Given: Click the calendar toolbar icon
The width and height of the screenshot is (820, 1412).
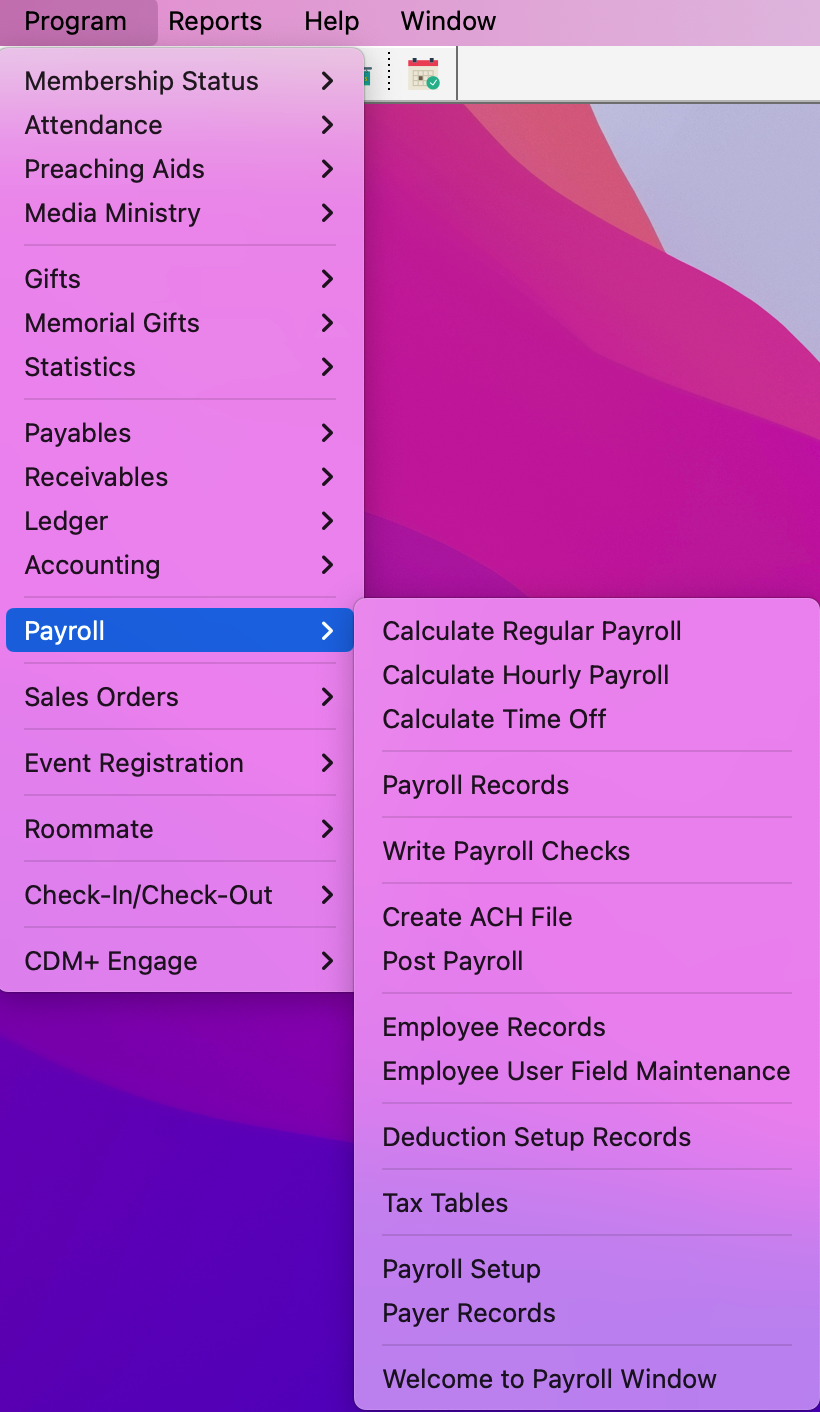Looking at the screenshot, I should pos(423,74).
